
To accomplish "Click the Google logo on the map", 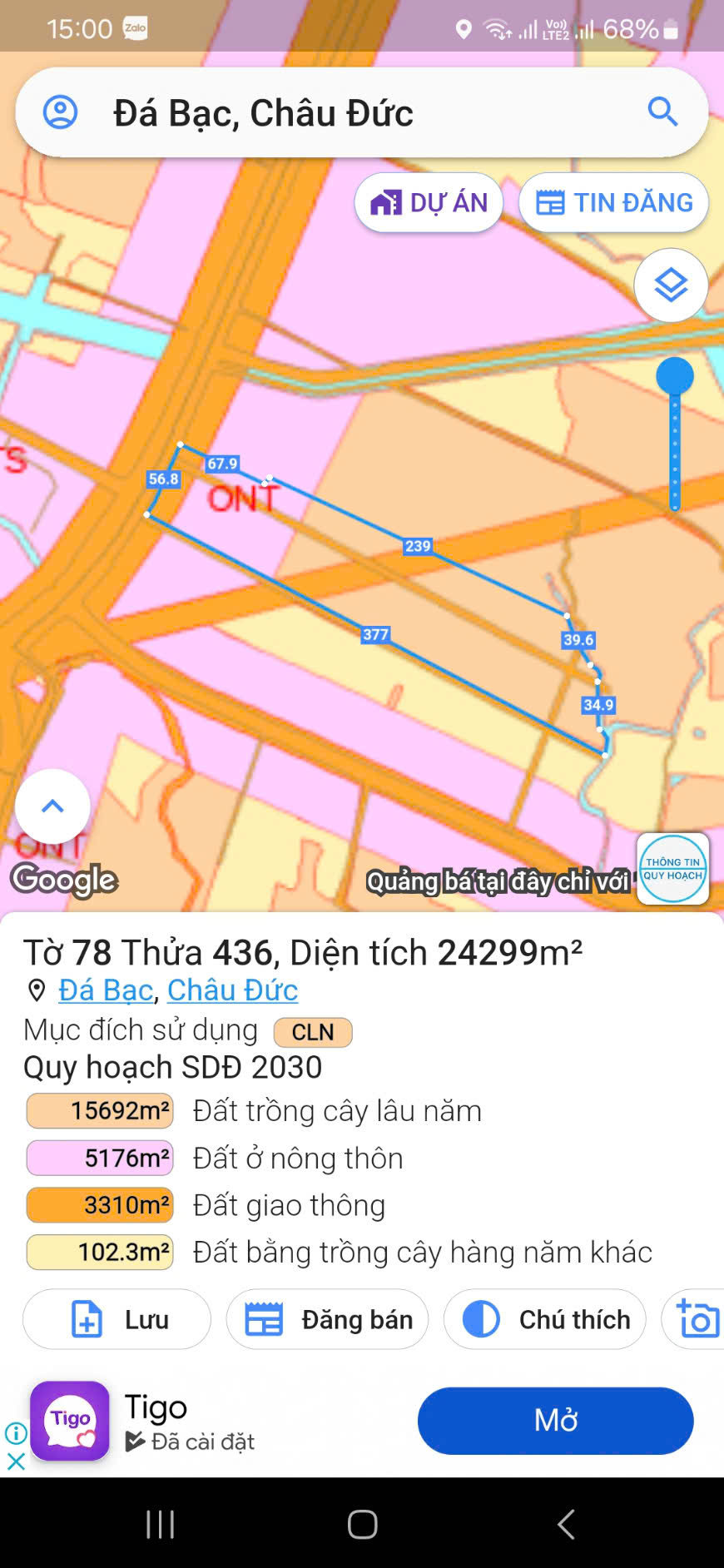I will [x=64, y=880].
